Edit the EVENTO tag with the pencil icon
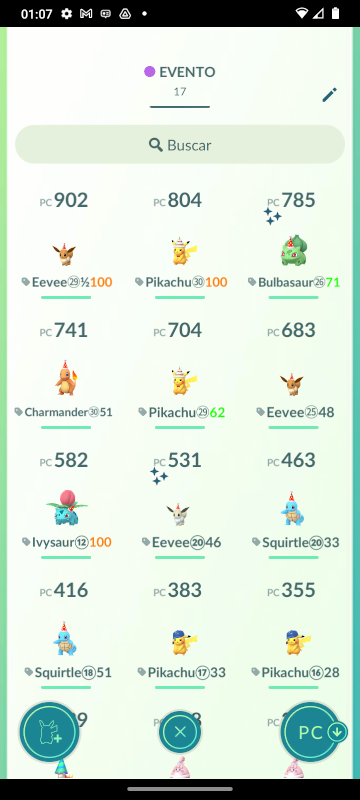360x800 pixels. (x=329, y=95)
